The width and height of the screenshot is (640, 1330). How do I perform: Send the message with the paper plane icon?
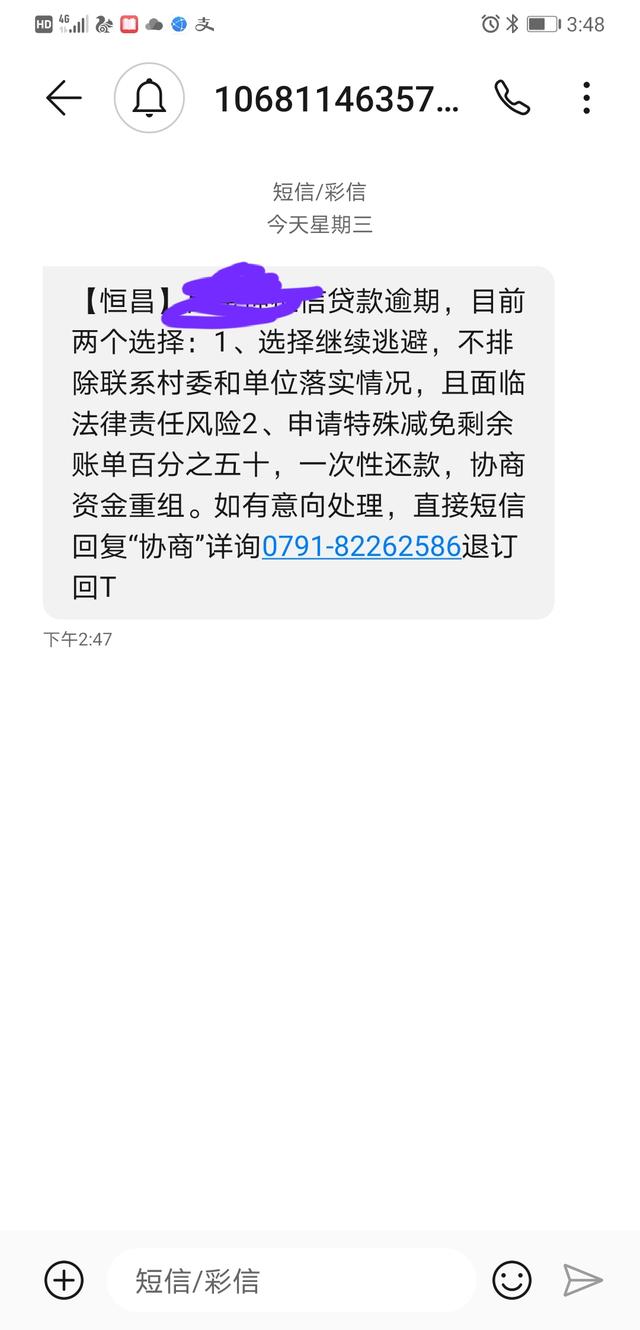[583, 1280]
